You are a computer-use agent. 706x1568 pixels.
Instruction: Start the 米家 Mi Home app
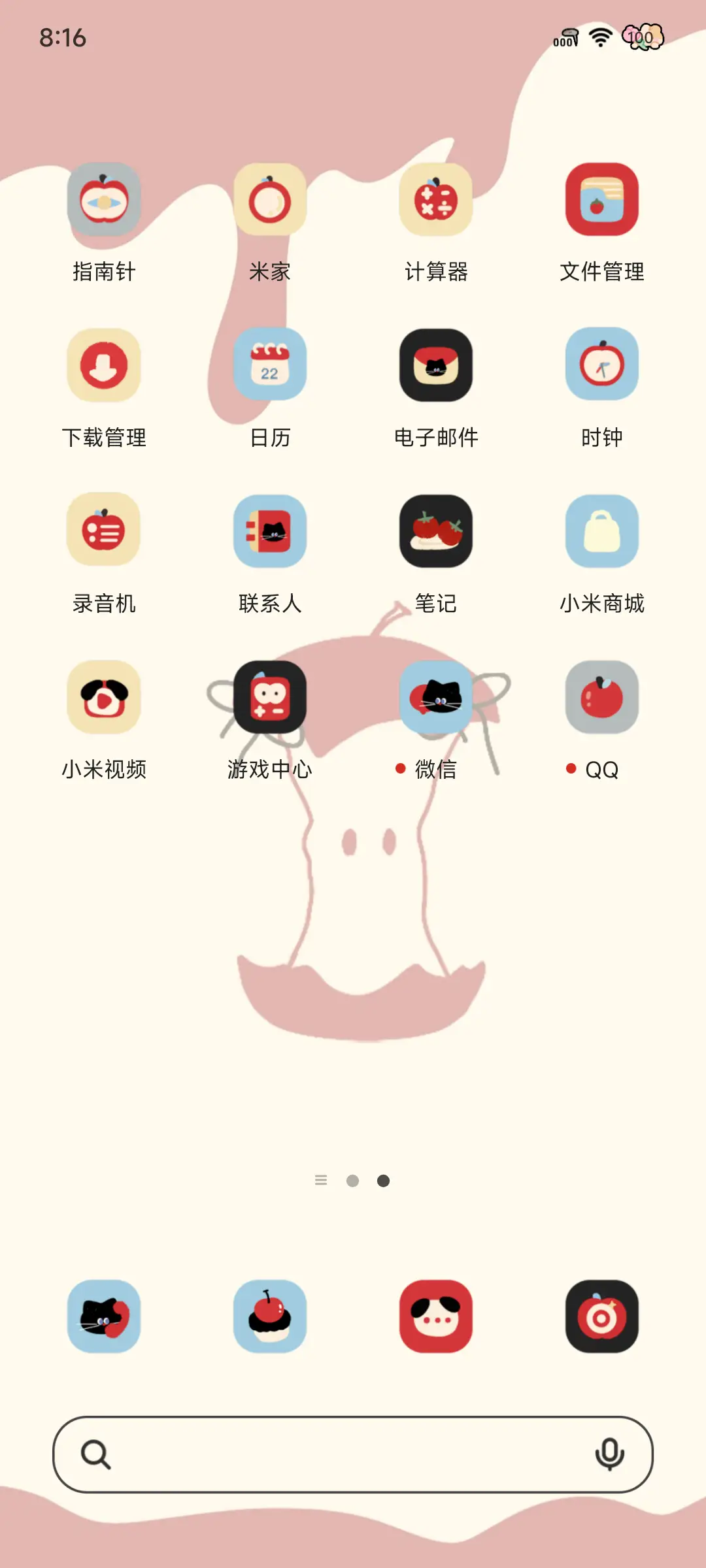[x=270, y=201]
